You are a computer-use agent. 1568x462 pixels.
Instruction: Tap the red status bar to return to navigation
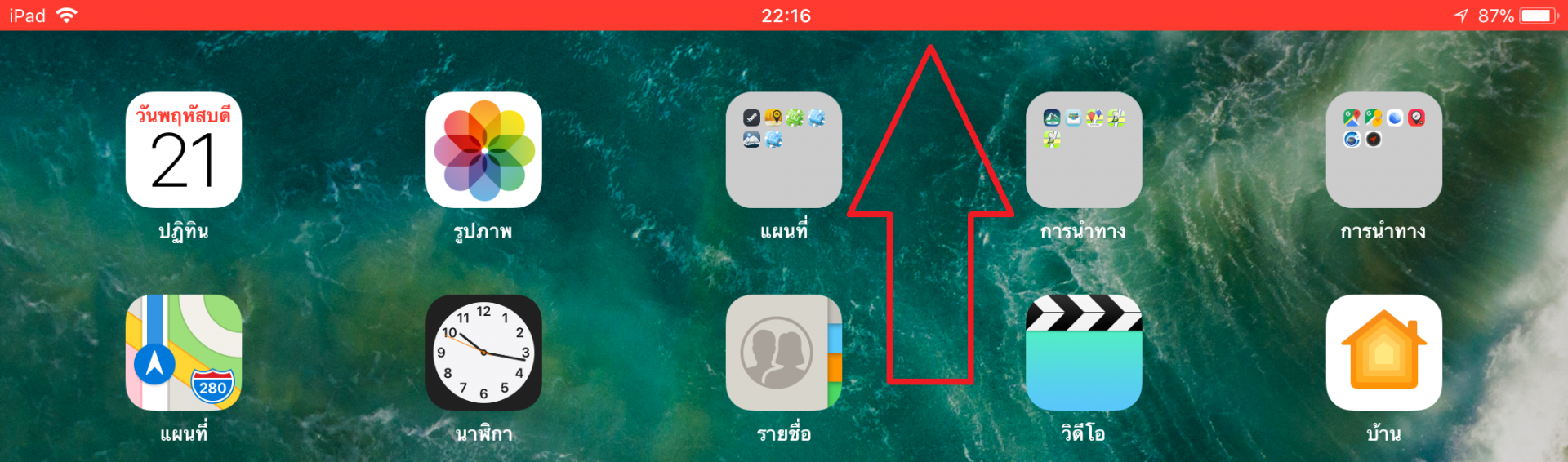point(784,15)
